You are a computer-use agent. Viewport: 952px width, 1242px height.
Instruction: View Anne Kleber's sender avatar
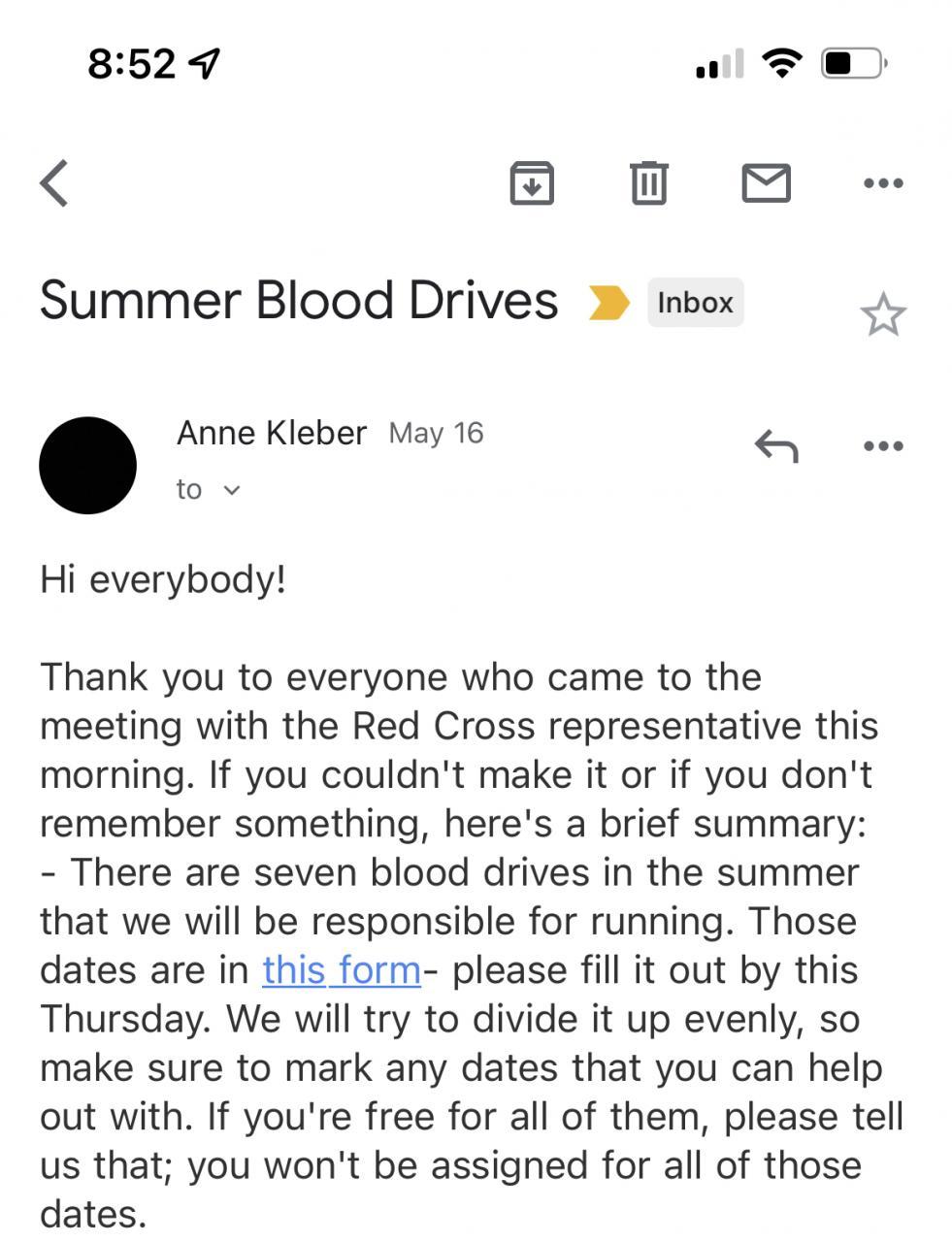pyautogui.click(x=87, y=465)
